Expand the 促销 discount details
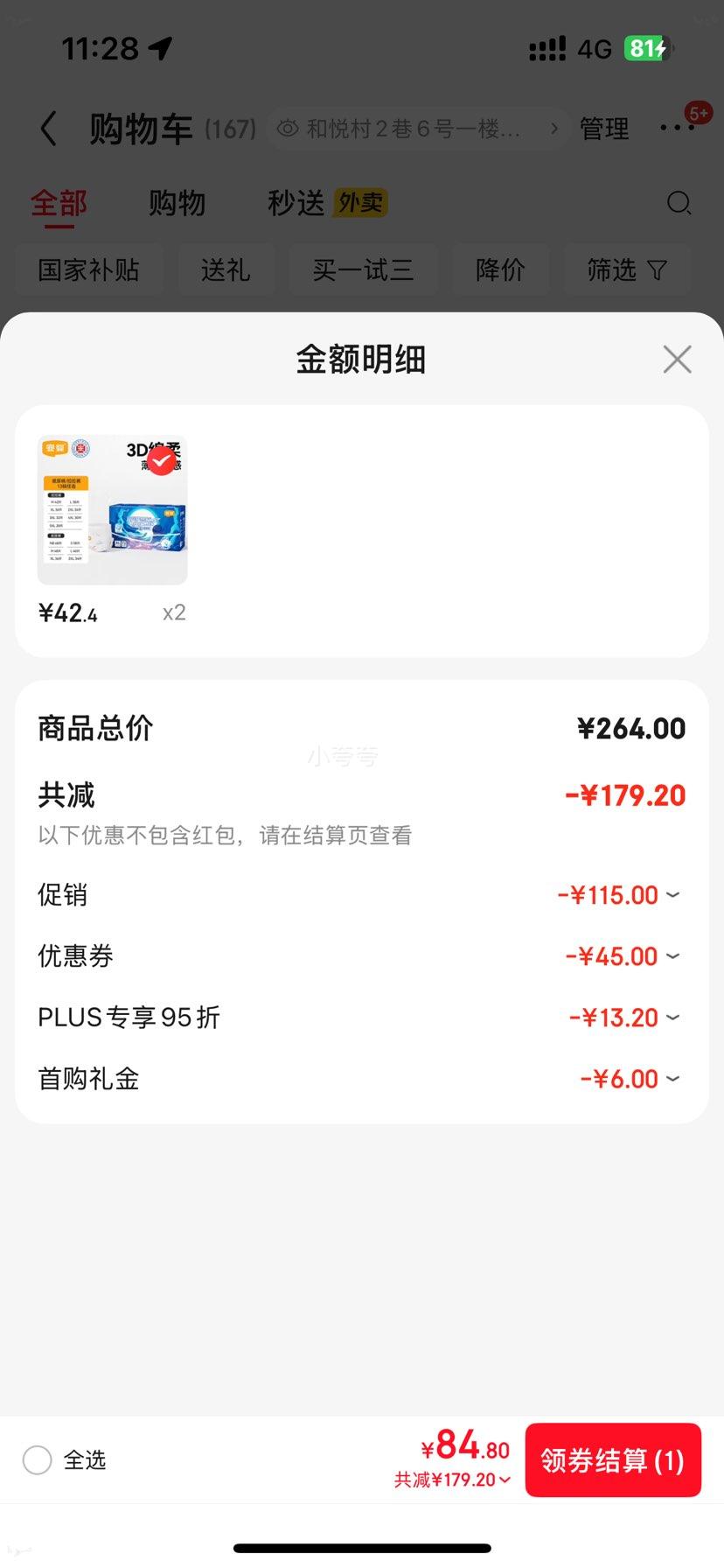724x1568 pixels. (x=670, y=894)
